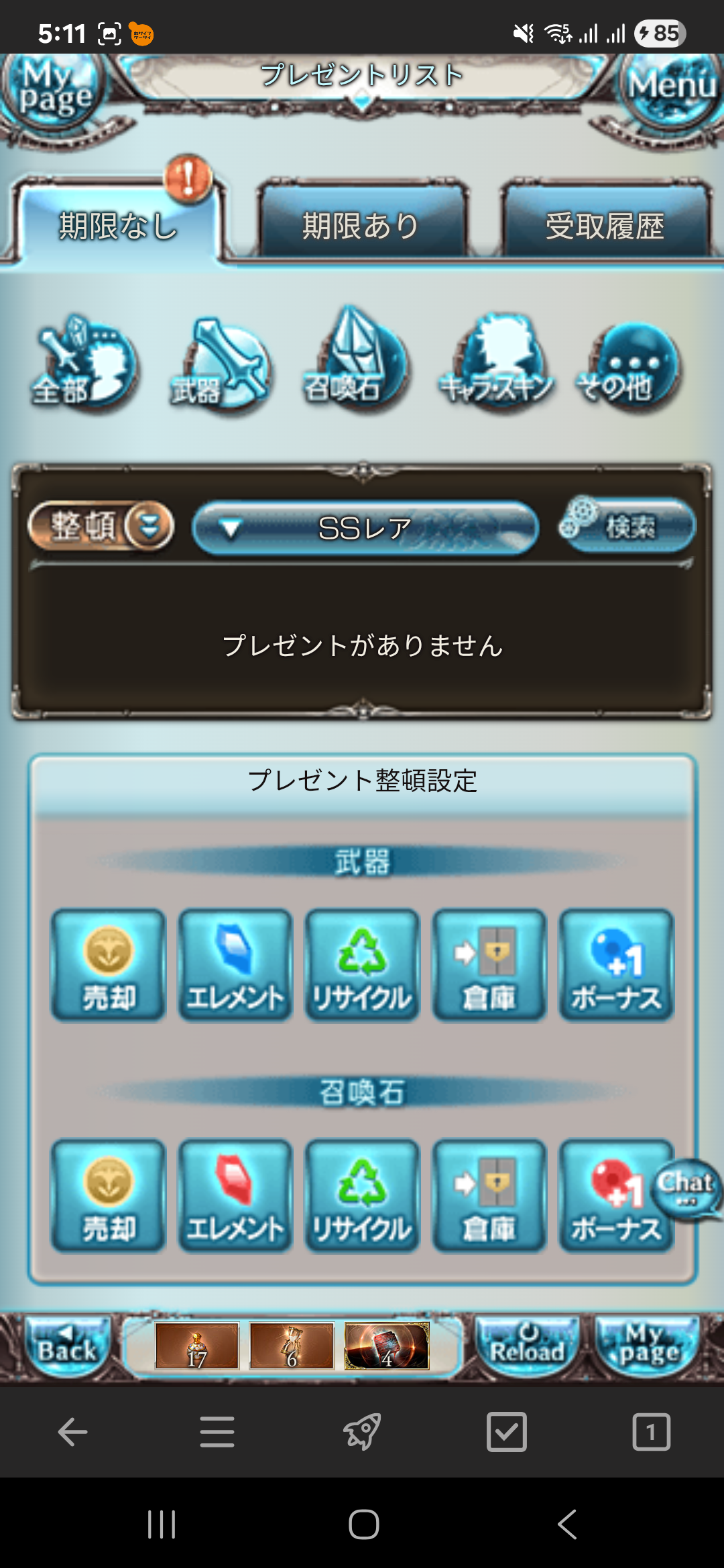
Task: Choose 売却 under the 武器 section
Action: click(109, 965)
